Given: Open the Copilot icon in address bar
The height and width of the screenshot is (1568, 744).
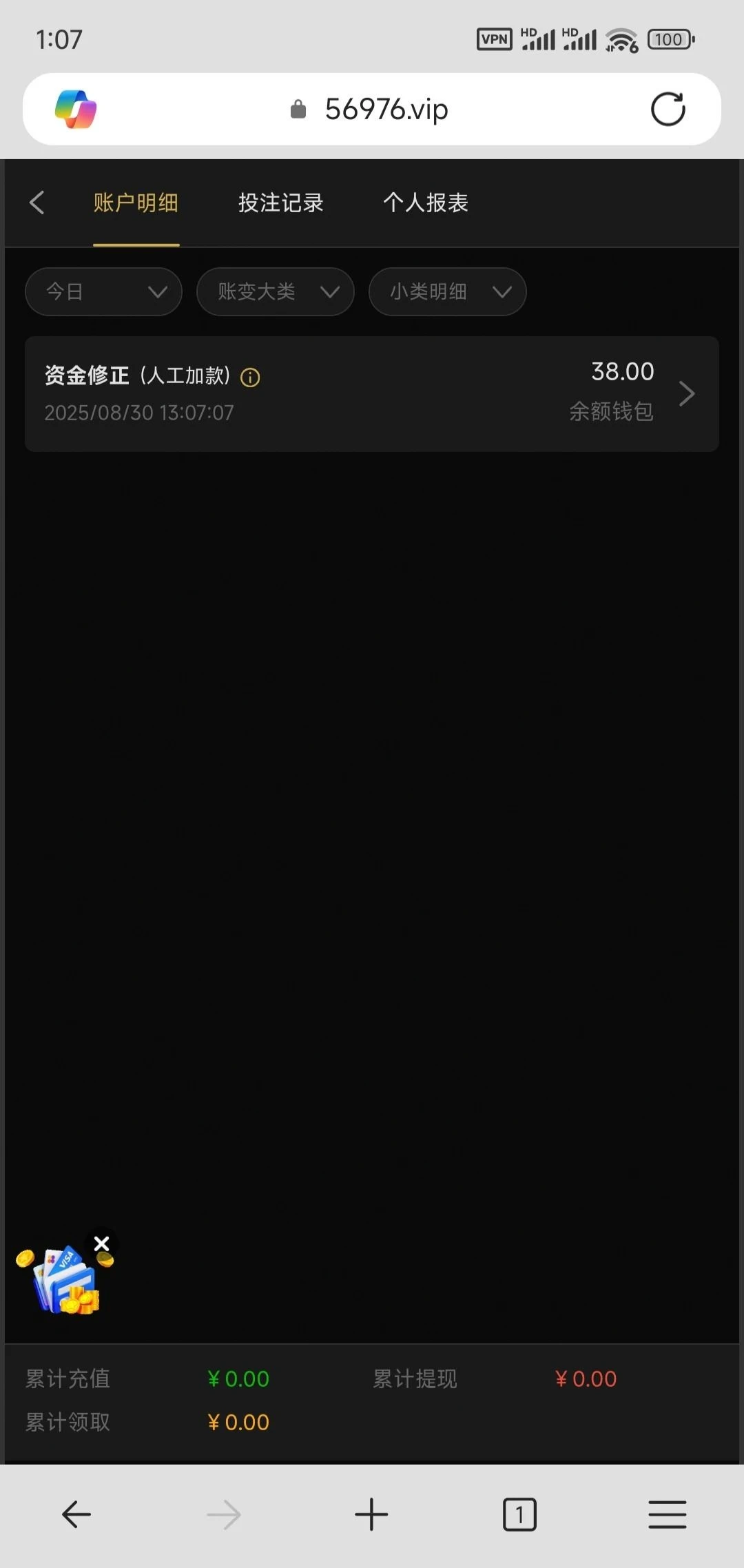Looking at the screenshot, I should coord(76,109).
